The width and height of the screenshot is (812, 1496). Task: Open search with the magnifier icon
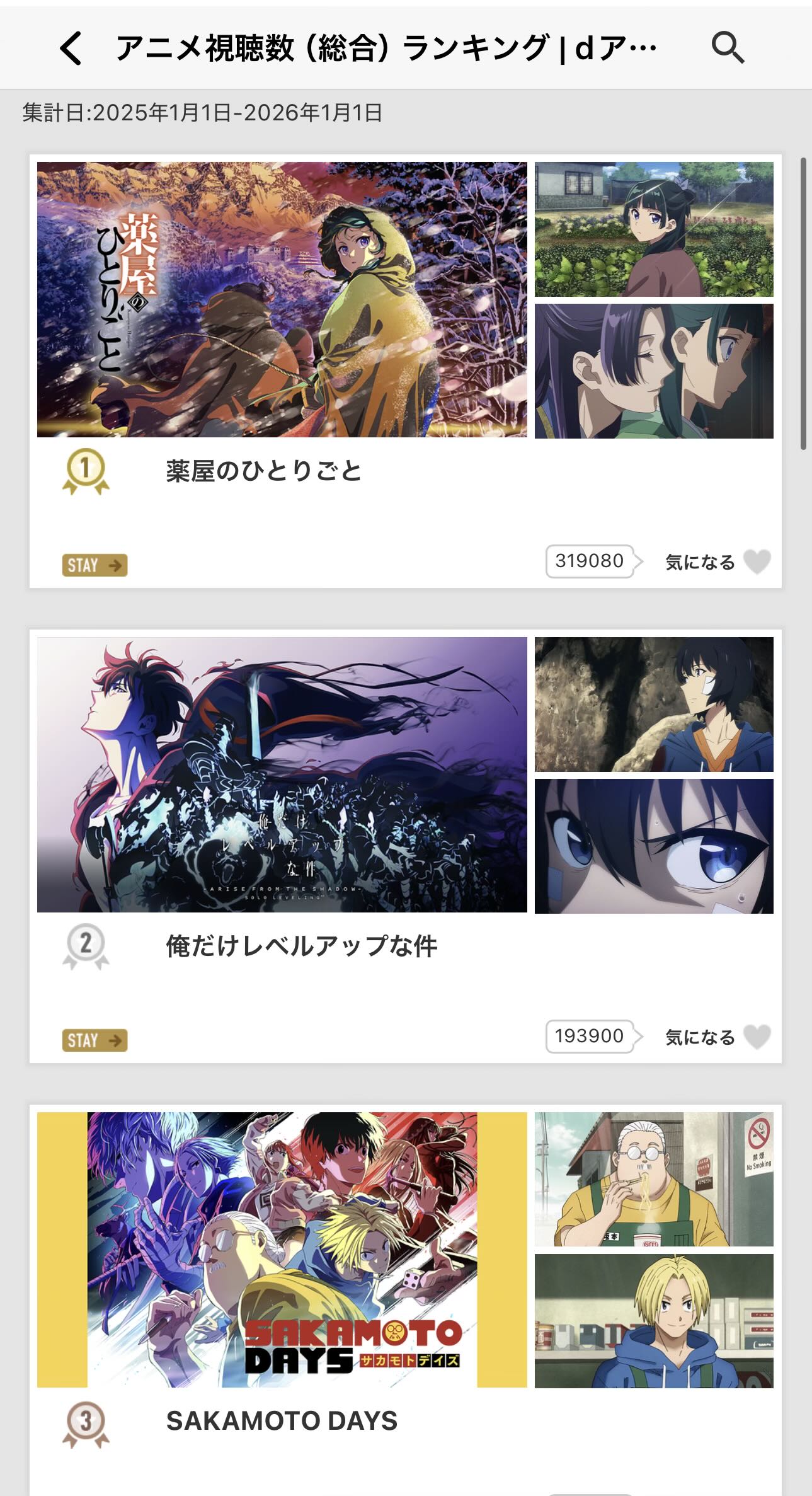click(x=728, y=48)
